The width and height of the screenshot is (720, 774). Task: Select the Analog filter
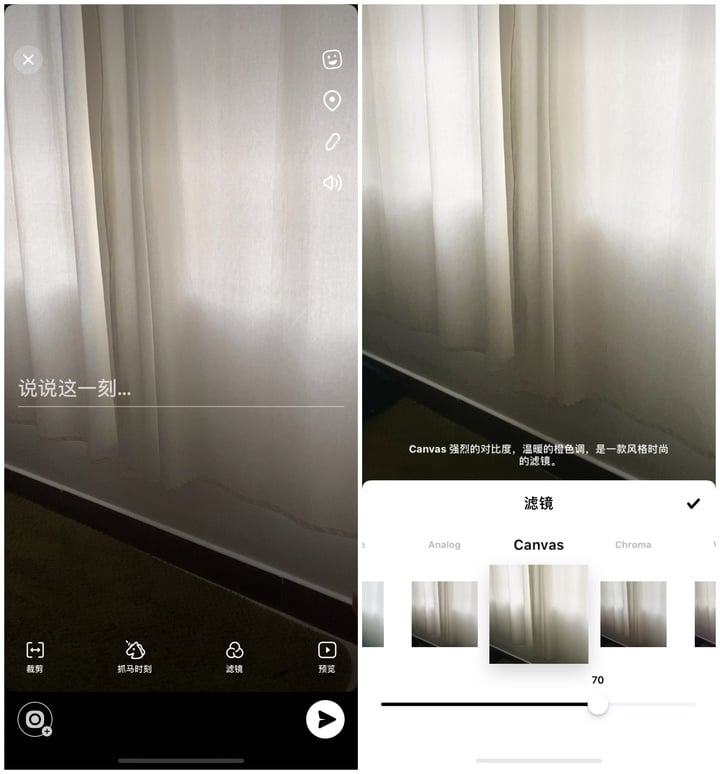(444, 614)
